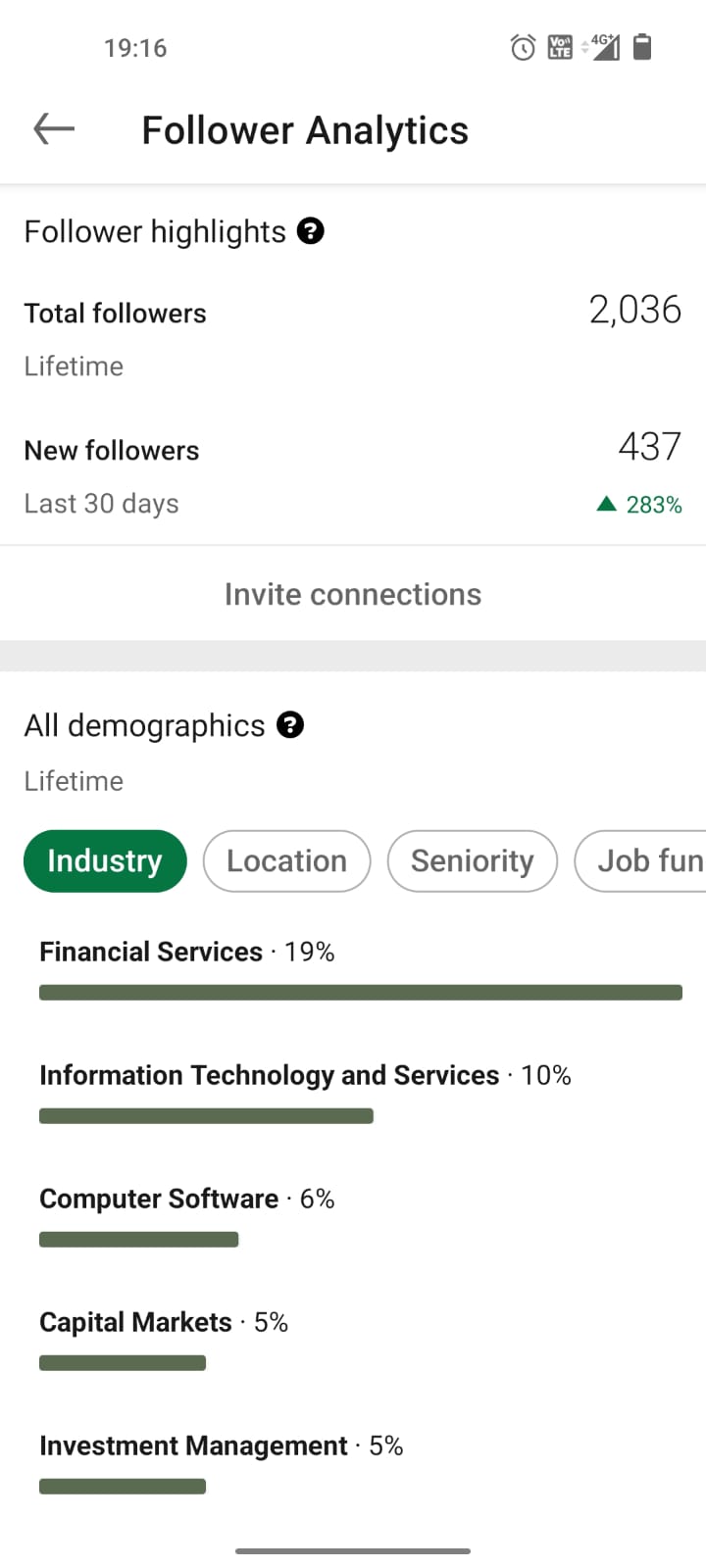Select the Industry demographic chip
The image size is (706, 1568).
coord(105,860)
